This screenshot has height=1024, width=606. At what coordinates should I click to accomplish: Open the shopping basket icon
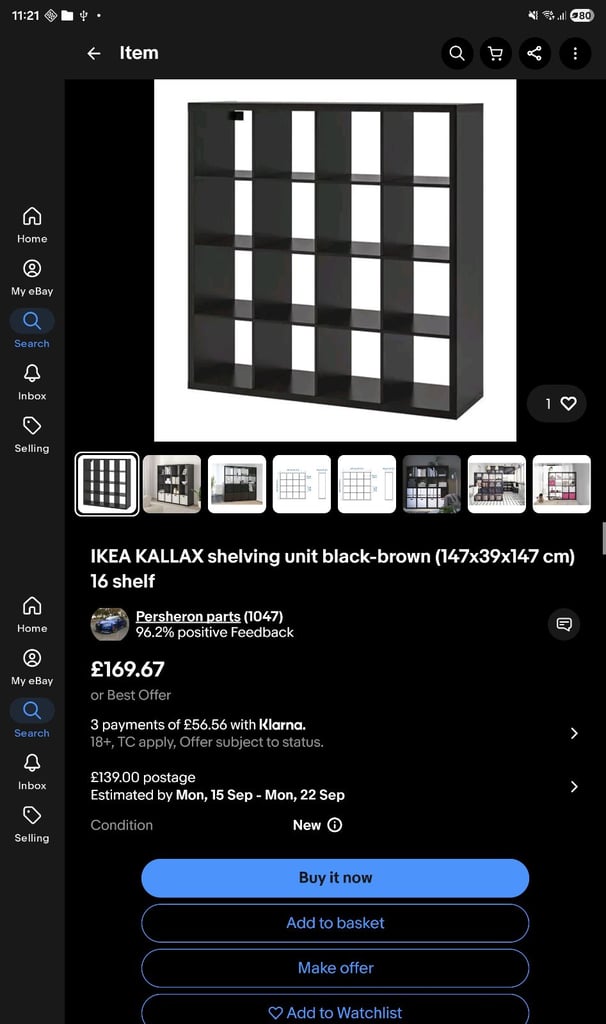pyautogui.click(x=496, y=54)
